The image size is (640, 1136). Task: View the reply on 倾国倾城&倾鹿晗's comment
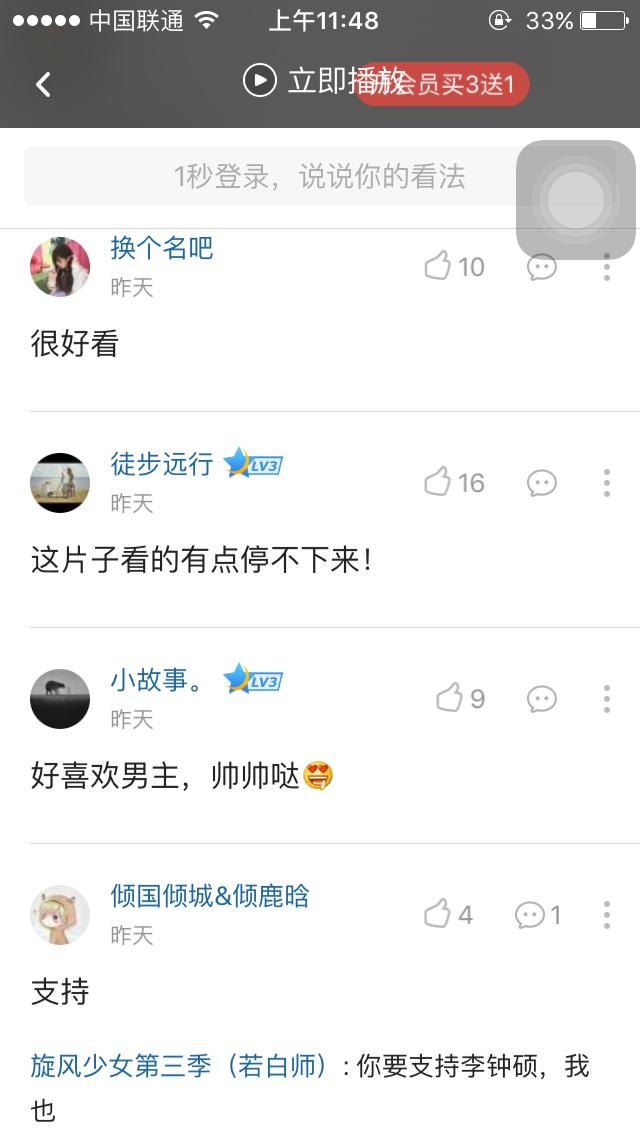tap(538, 915)
